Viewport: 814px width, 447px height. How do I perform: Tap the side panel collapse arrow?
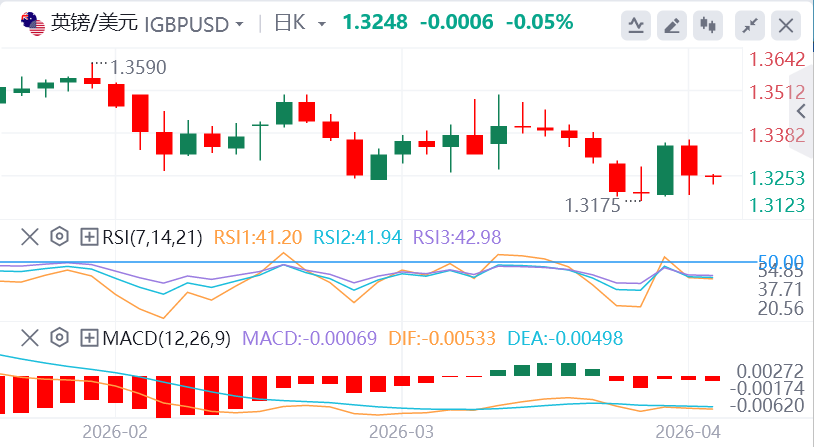pyautogui.click(x=802, y=111)
